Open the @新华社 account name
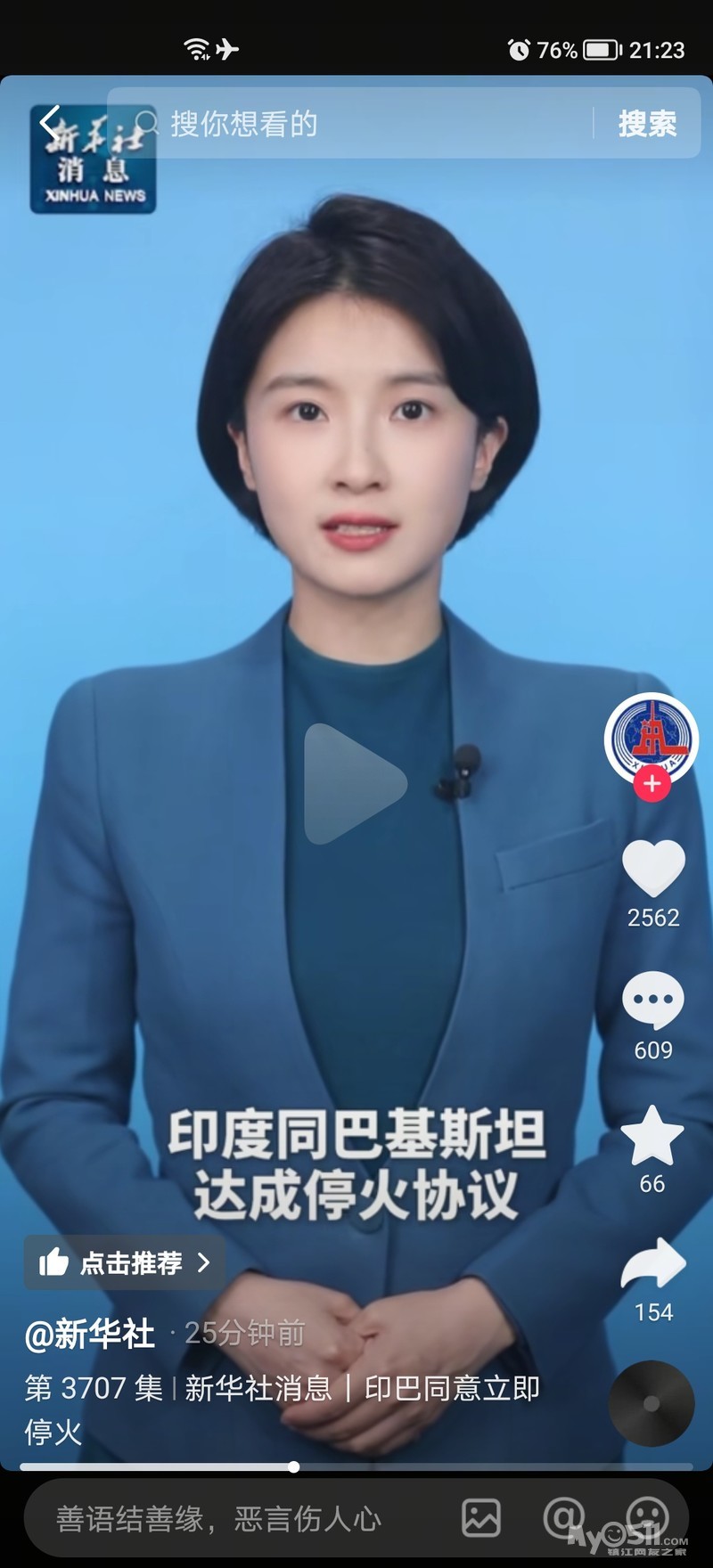The width and height of the screenshot is (713, 1568). [89, 1334]
